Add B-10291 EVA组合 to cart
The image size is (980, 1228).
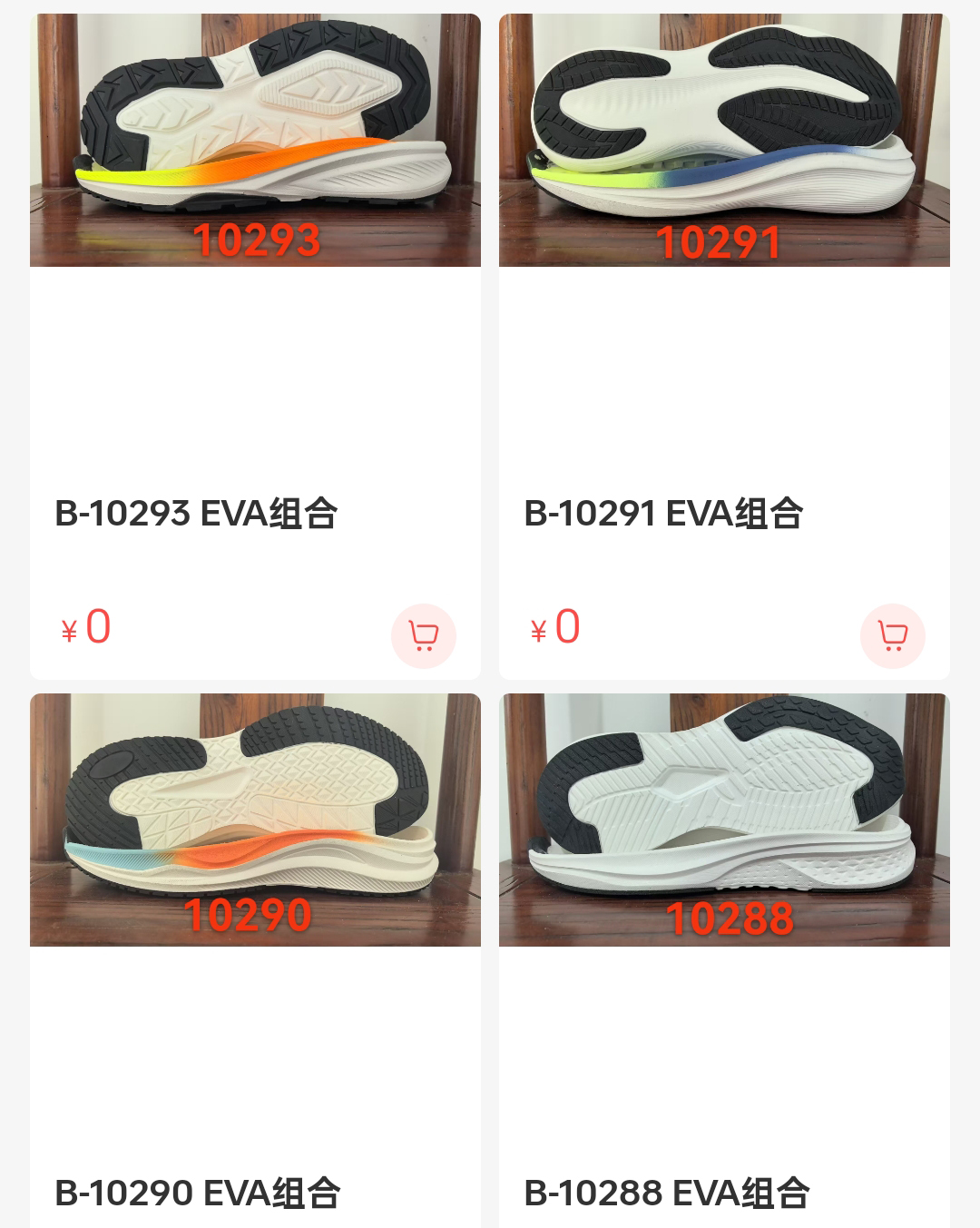coord(892,635)
